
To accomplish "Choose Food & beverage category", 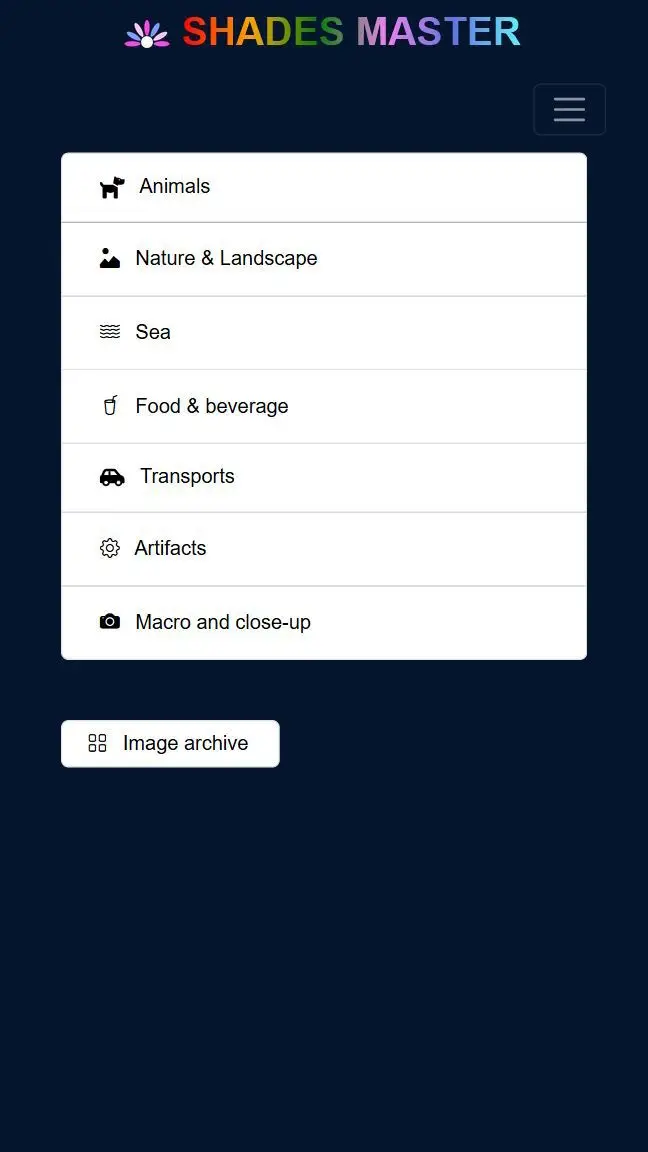I will coord(324,406).
